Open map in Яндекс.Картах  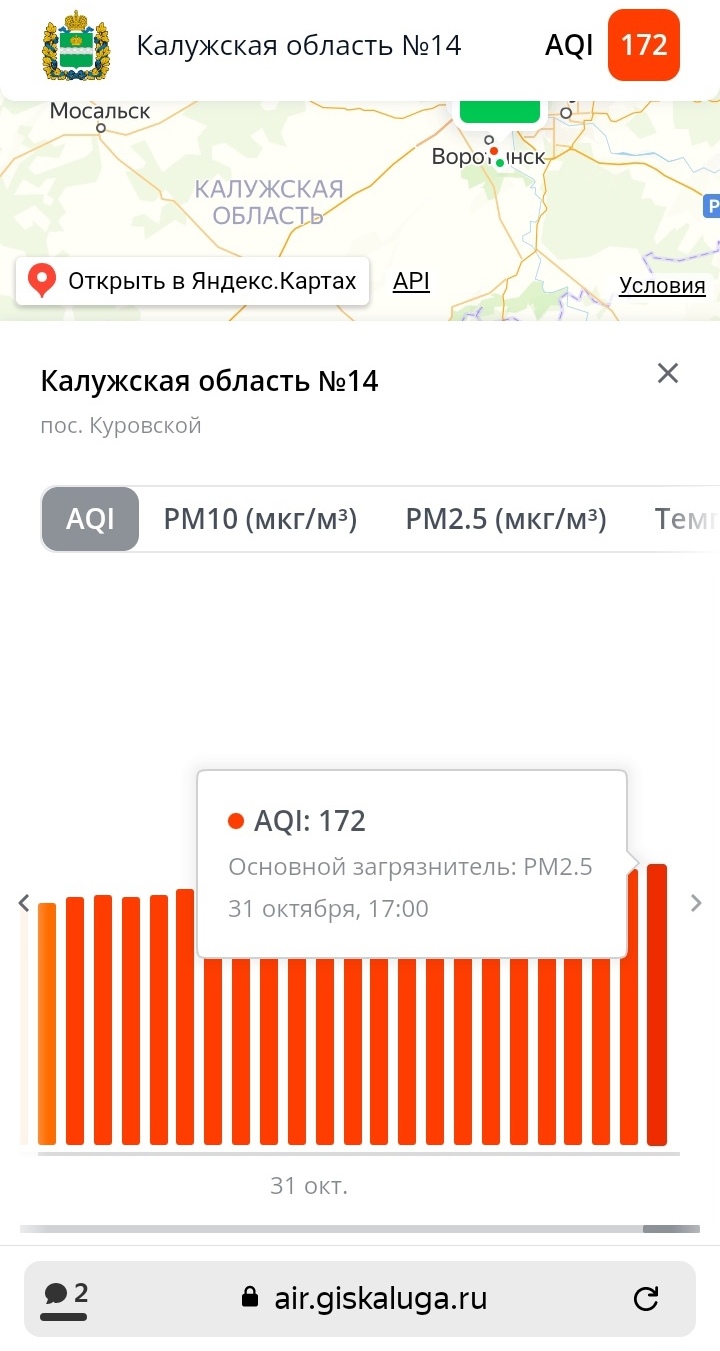193,282
